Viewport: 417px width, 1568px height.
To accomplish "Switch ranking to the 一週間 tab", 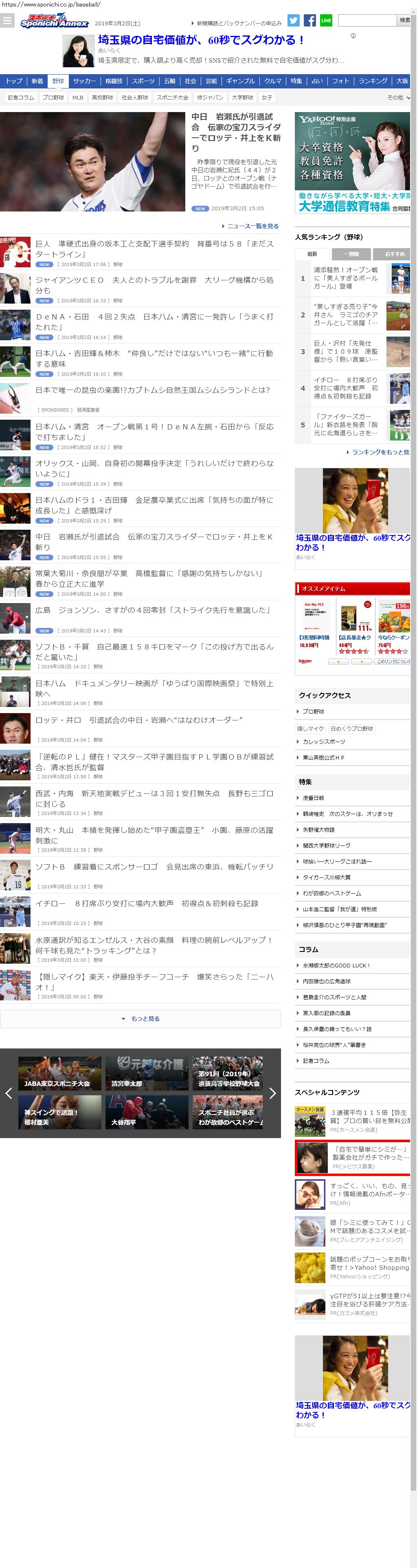I will [351, 254].
